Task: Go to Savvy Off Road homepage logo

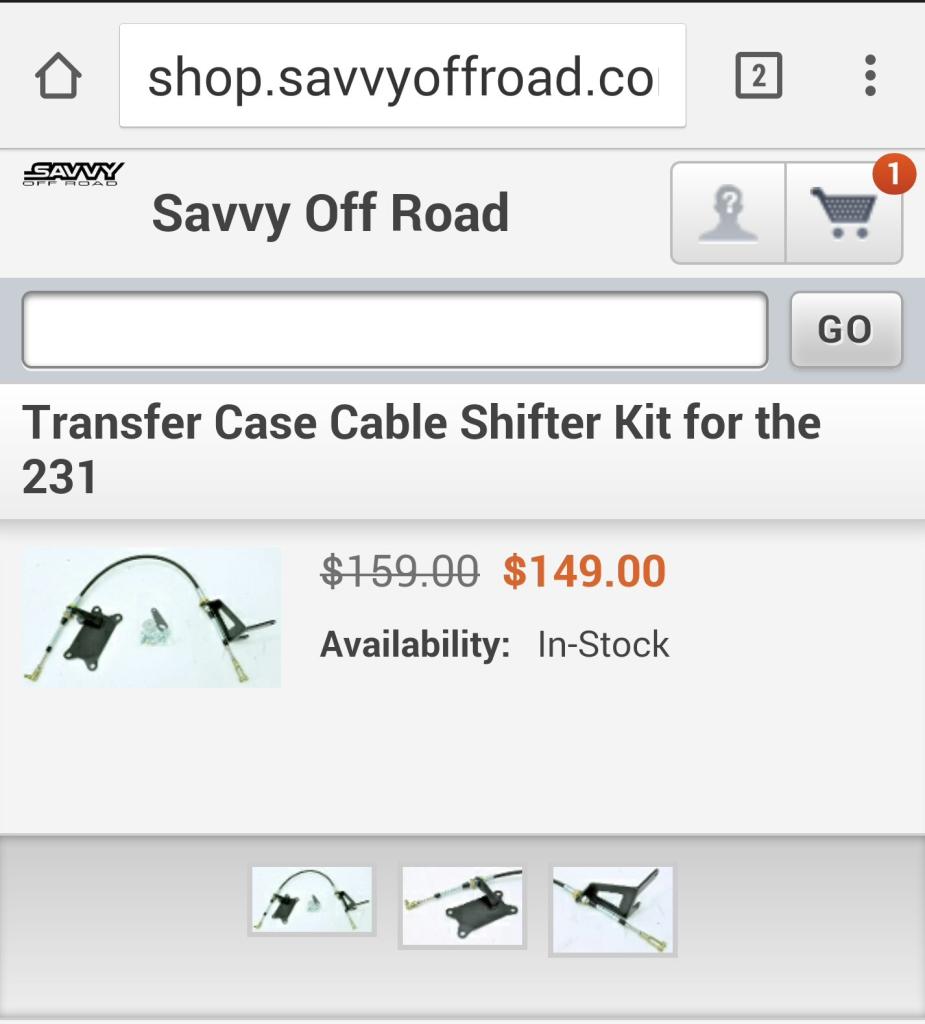Action: tap(73, 175)
